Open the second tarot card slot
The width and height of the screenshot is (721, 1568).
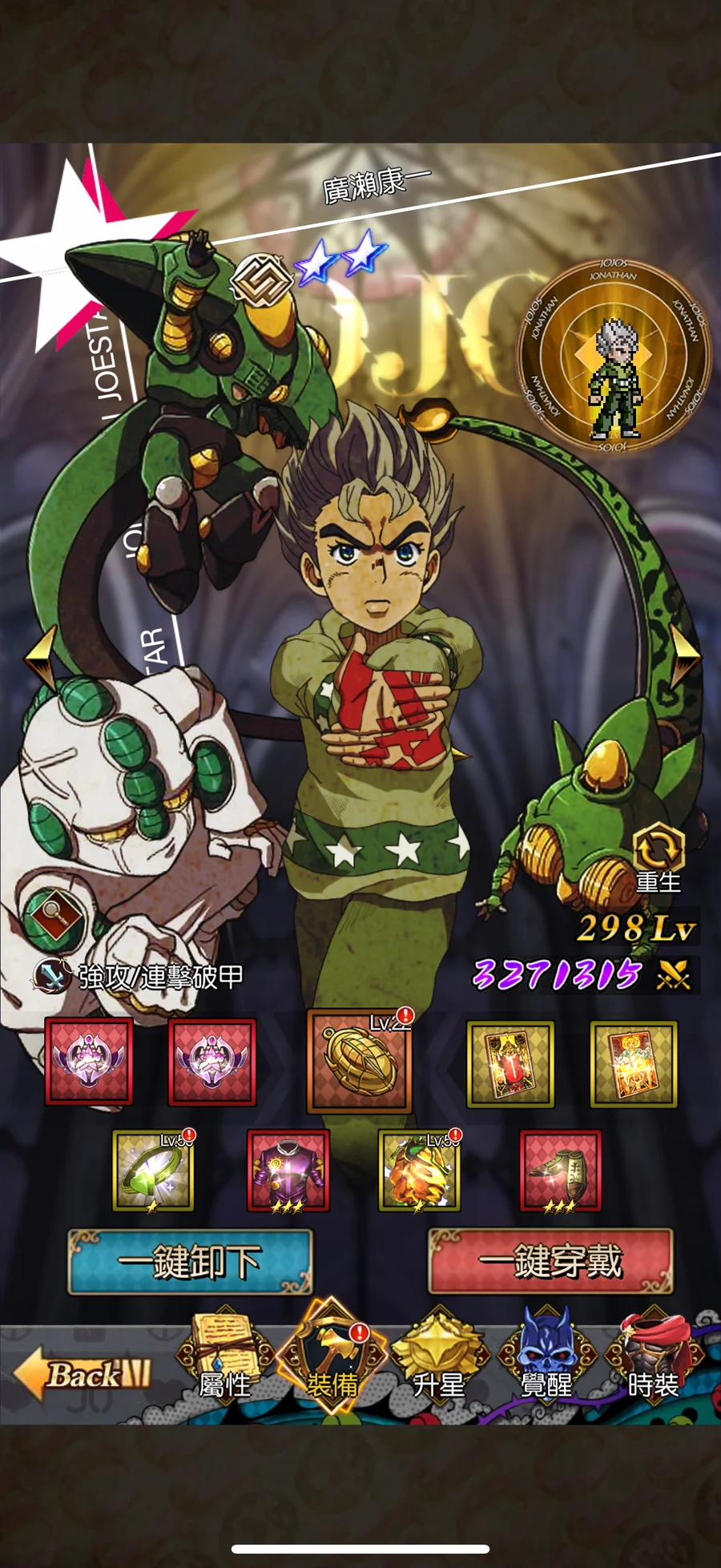click(x=634, y=1064)
